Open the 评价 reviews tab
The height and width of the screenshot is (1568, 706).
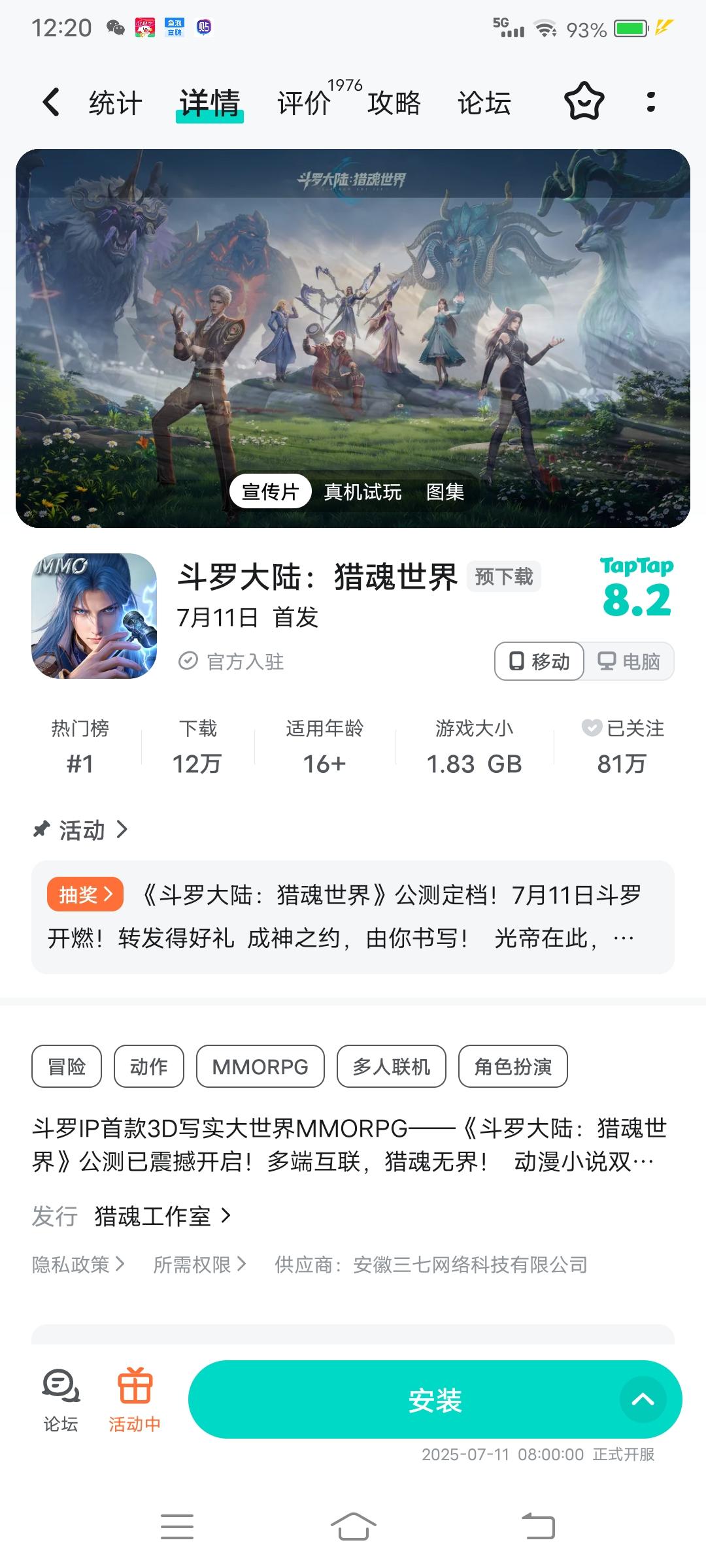(304, 103)
